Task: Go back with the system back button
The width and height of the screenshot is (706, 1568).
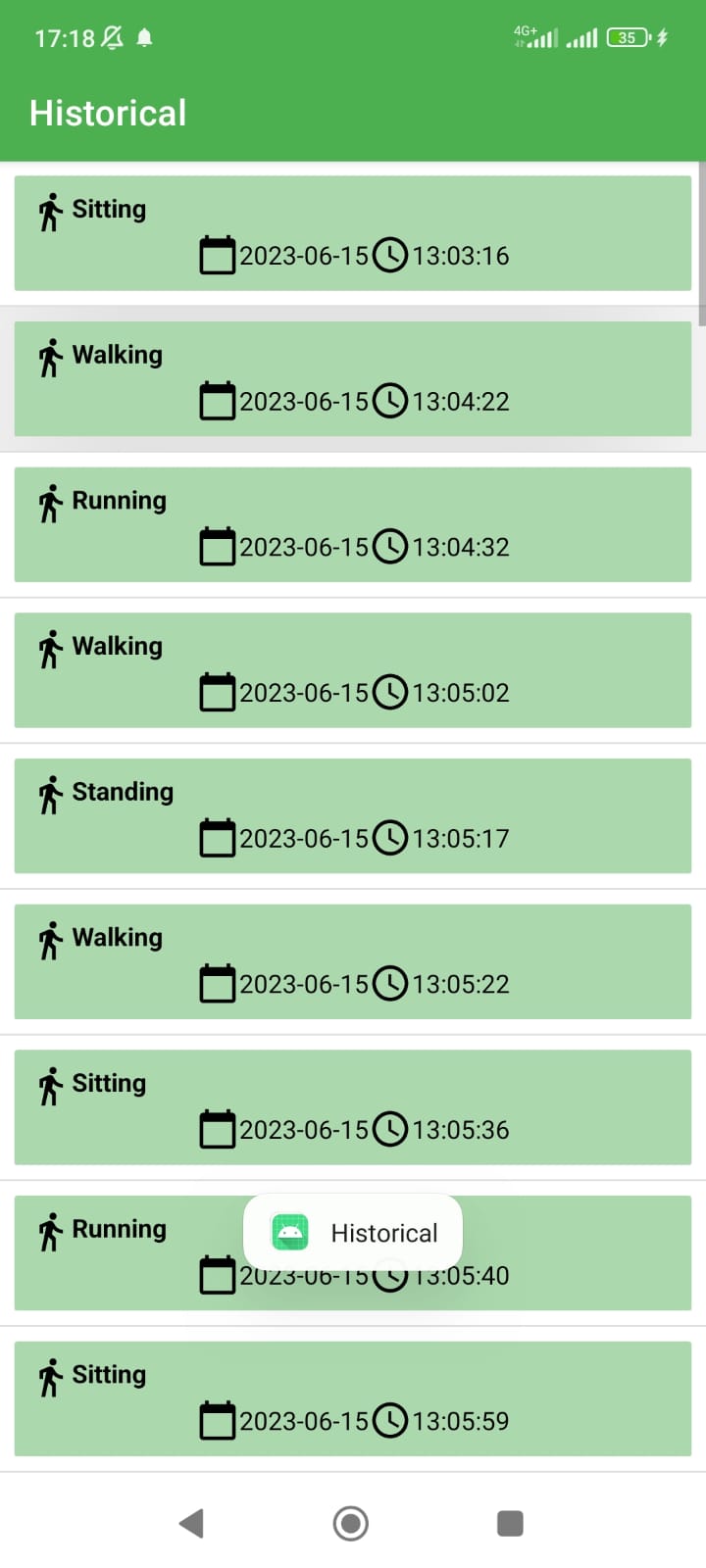Action: (x=191, y=1523)
